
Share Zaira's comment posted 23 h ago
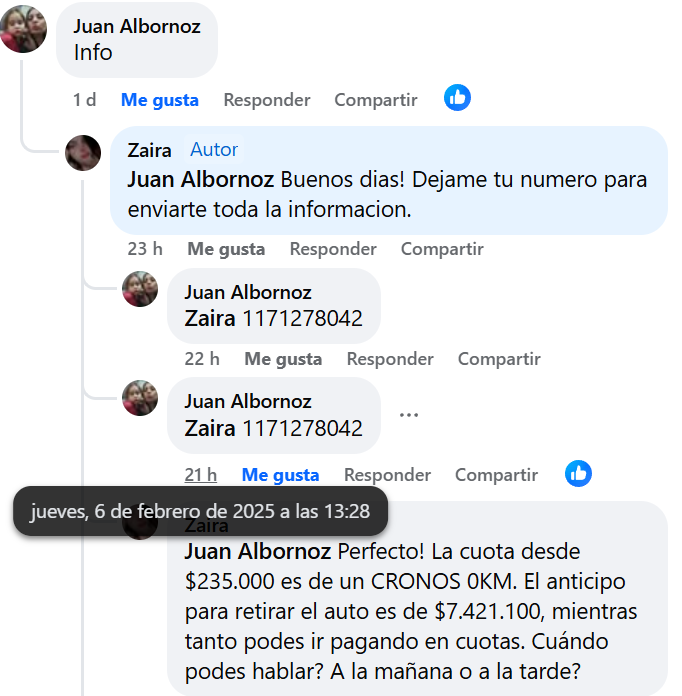(x=442, y=249)
